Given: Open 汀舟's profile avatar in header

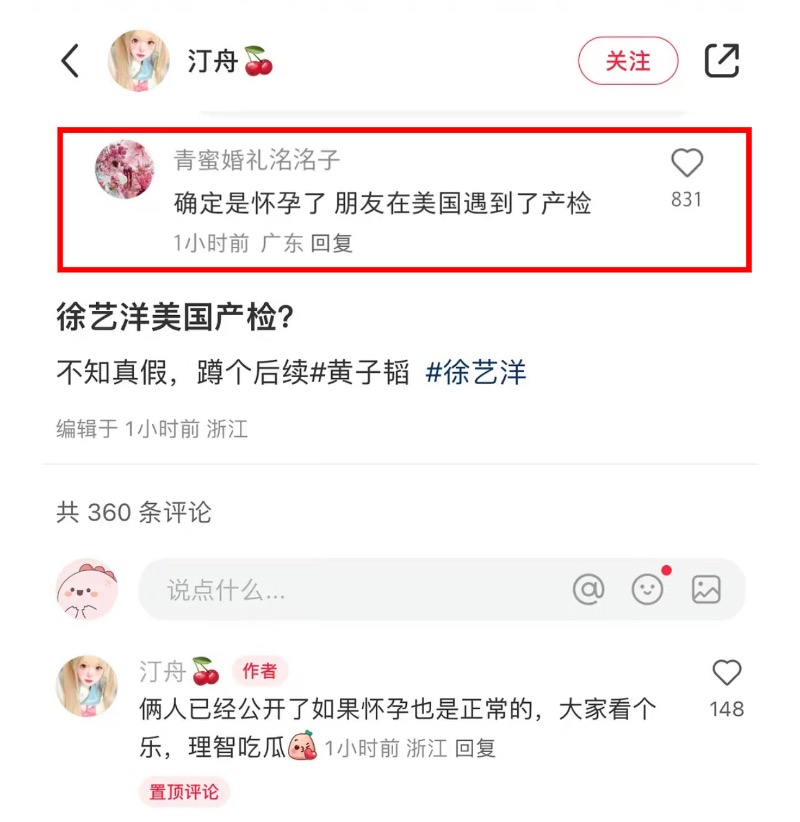Looking at the screenshot, I should coord(138,61).
